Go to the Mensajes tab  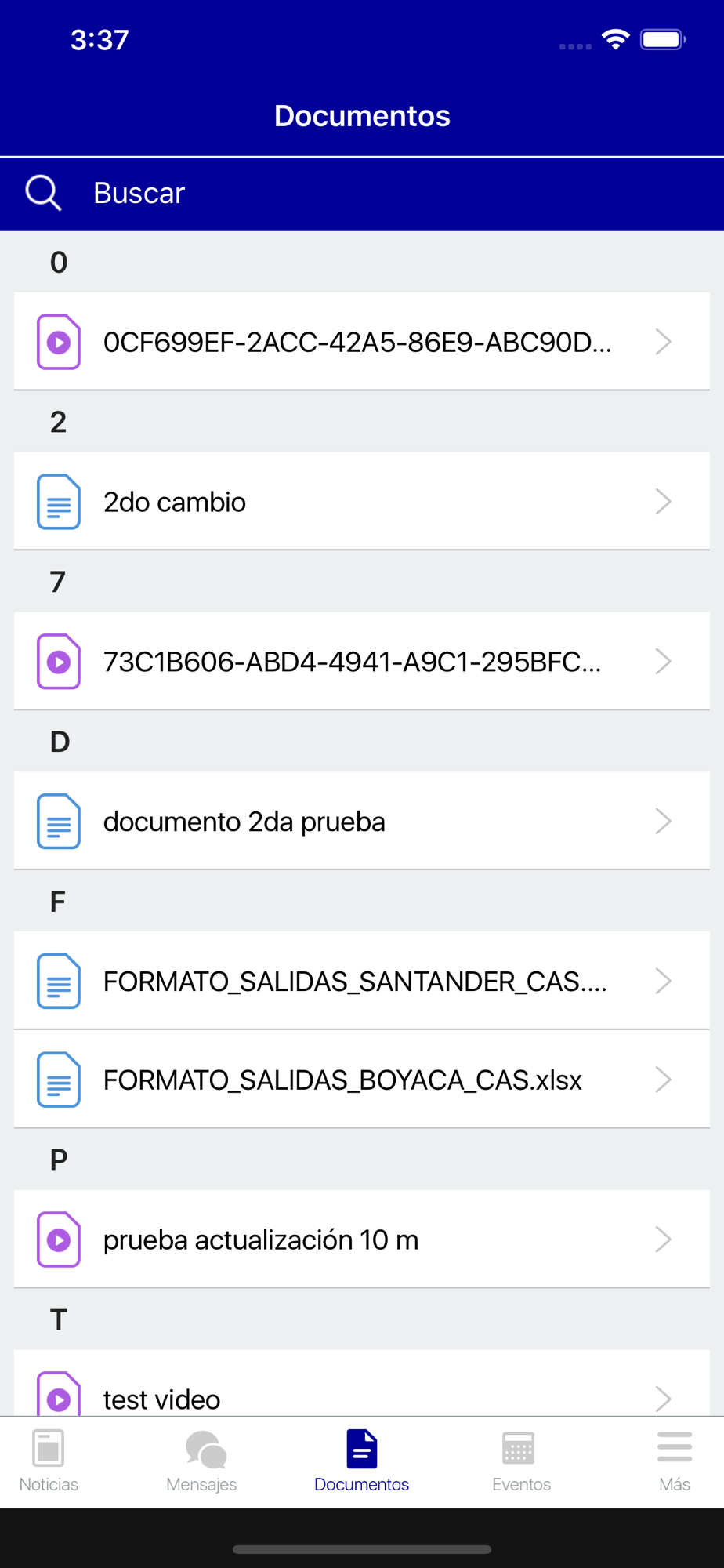(x=201, y=1461)
